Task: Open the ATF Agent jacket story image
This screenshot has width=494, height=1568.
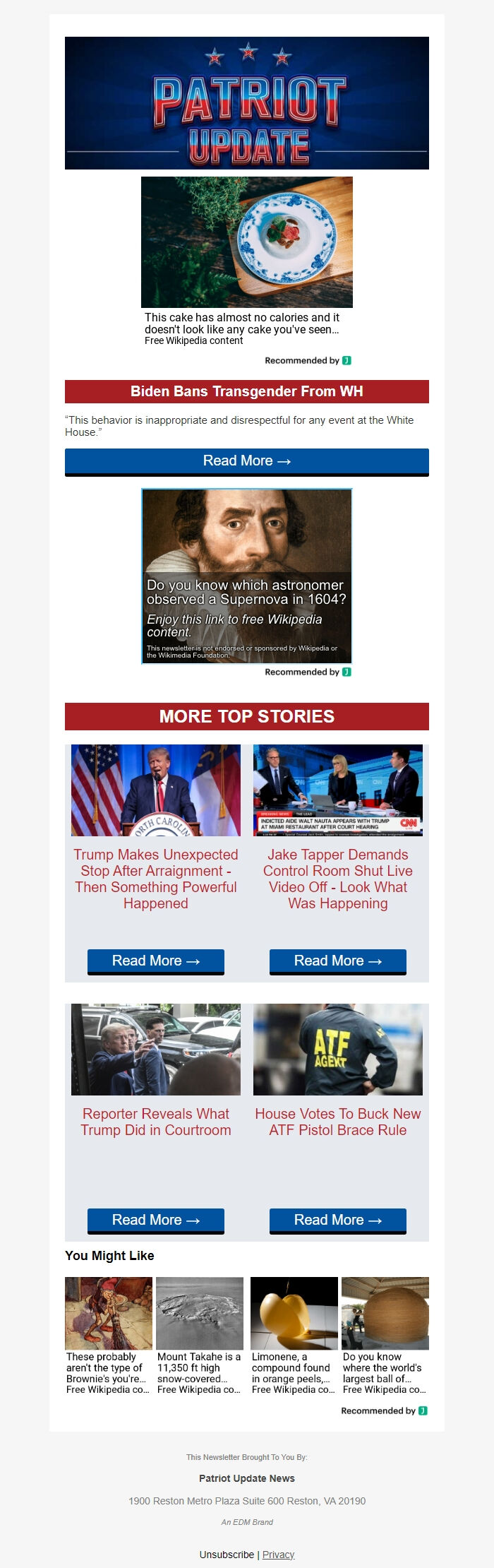Action: 337,1050
